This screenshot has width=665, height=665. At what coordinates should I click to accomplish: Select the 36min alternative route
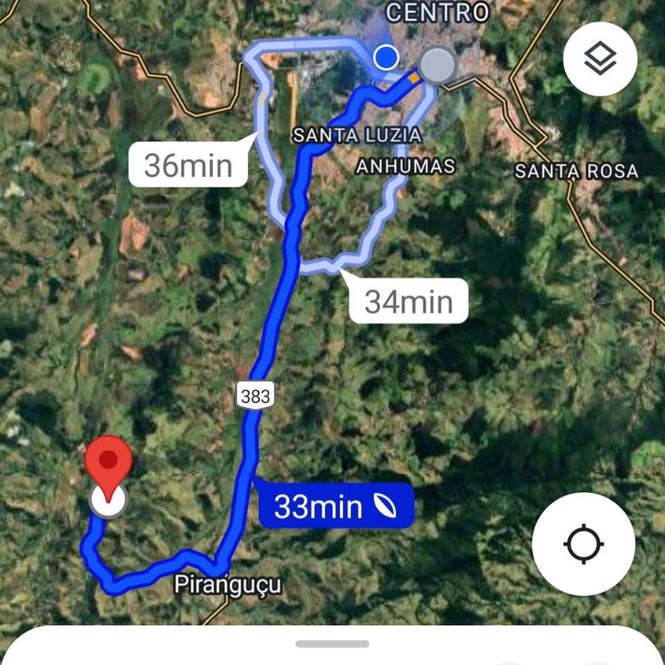188,165
